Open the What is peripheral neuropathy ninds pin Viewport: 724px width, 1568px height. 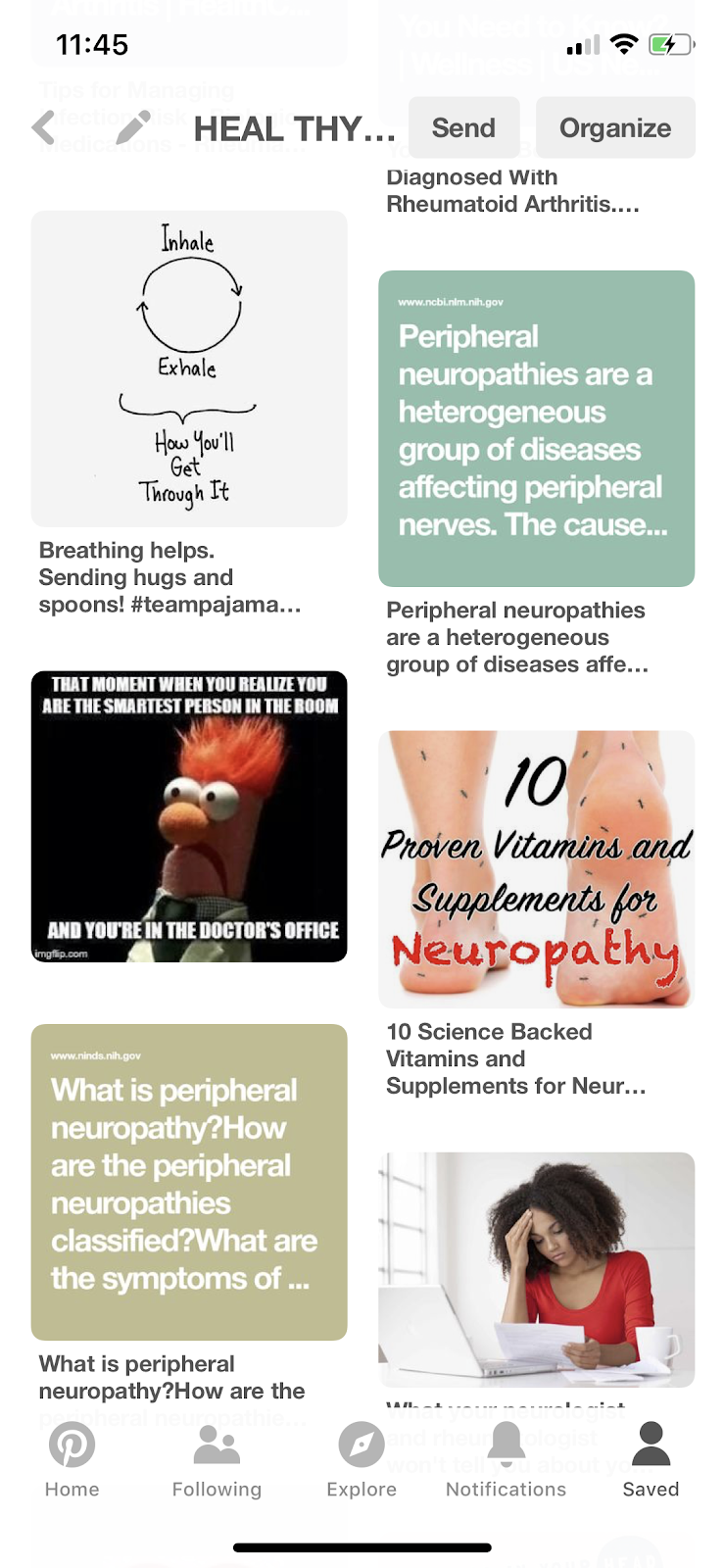tap(189, 1182)
